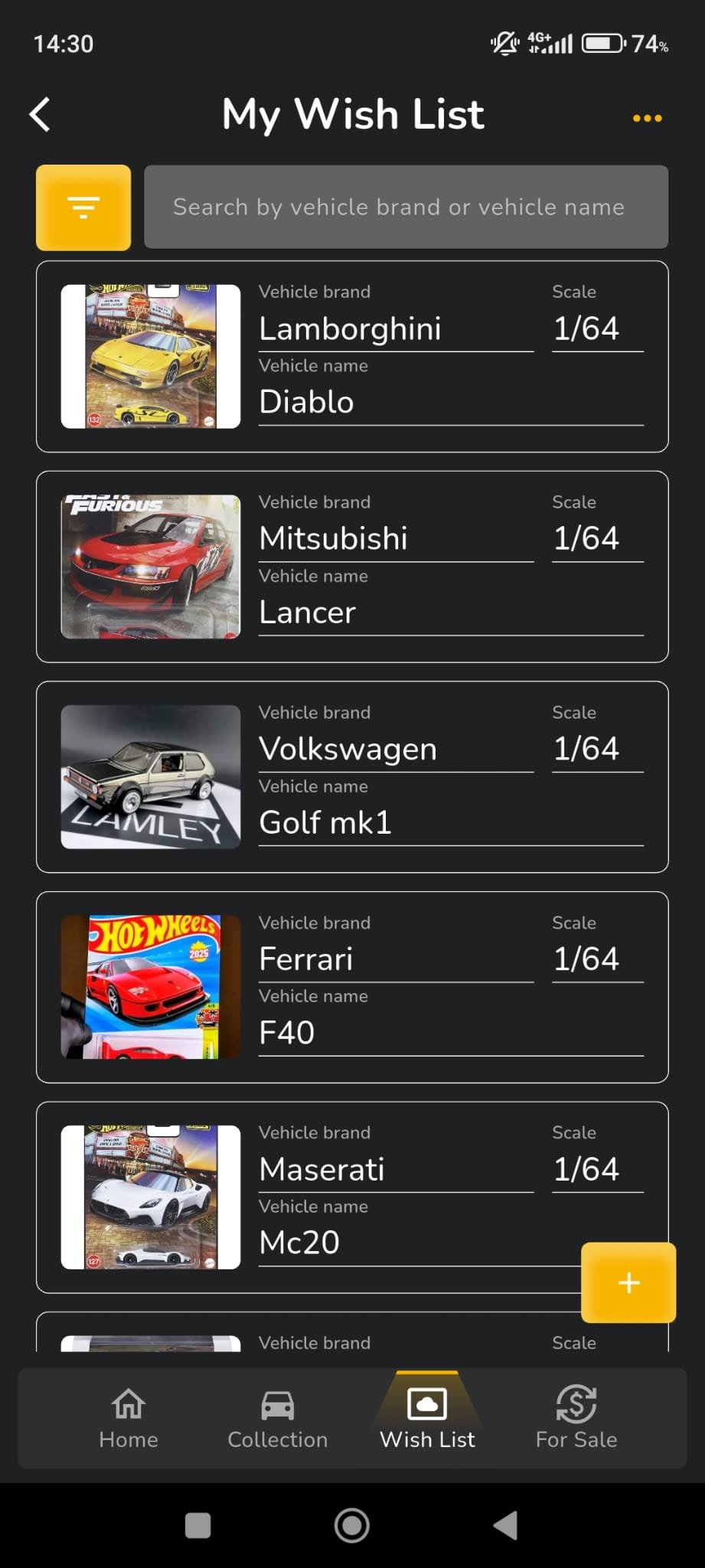
Task: Tap the system home button
Action: pyautogui.click(x=352, y=1525)
